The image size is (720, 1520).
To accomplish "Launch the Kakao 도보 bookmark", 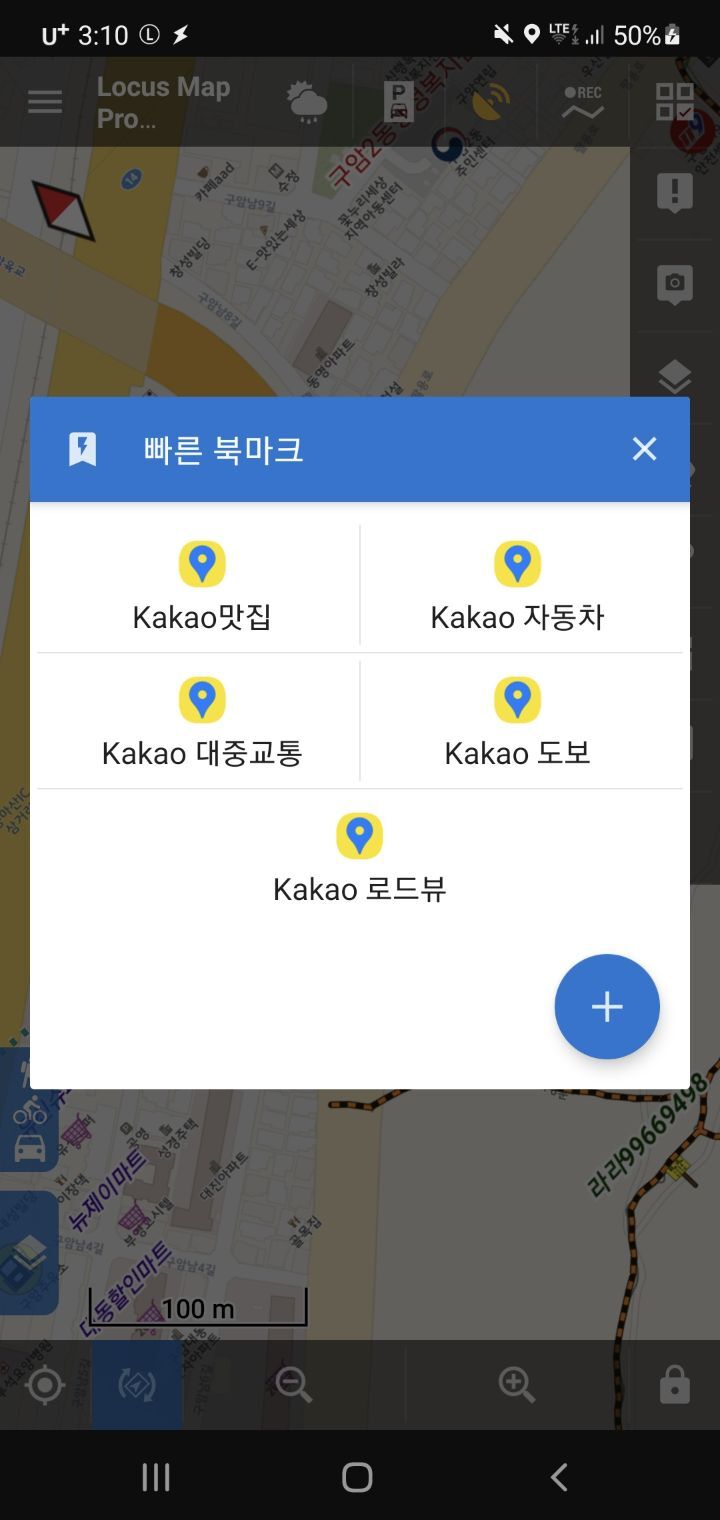I will pyautogui.click(x=517, y=723).
